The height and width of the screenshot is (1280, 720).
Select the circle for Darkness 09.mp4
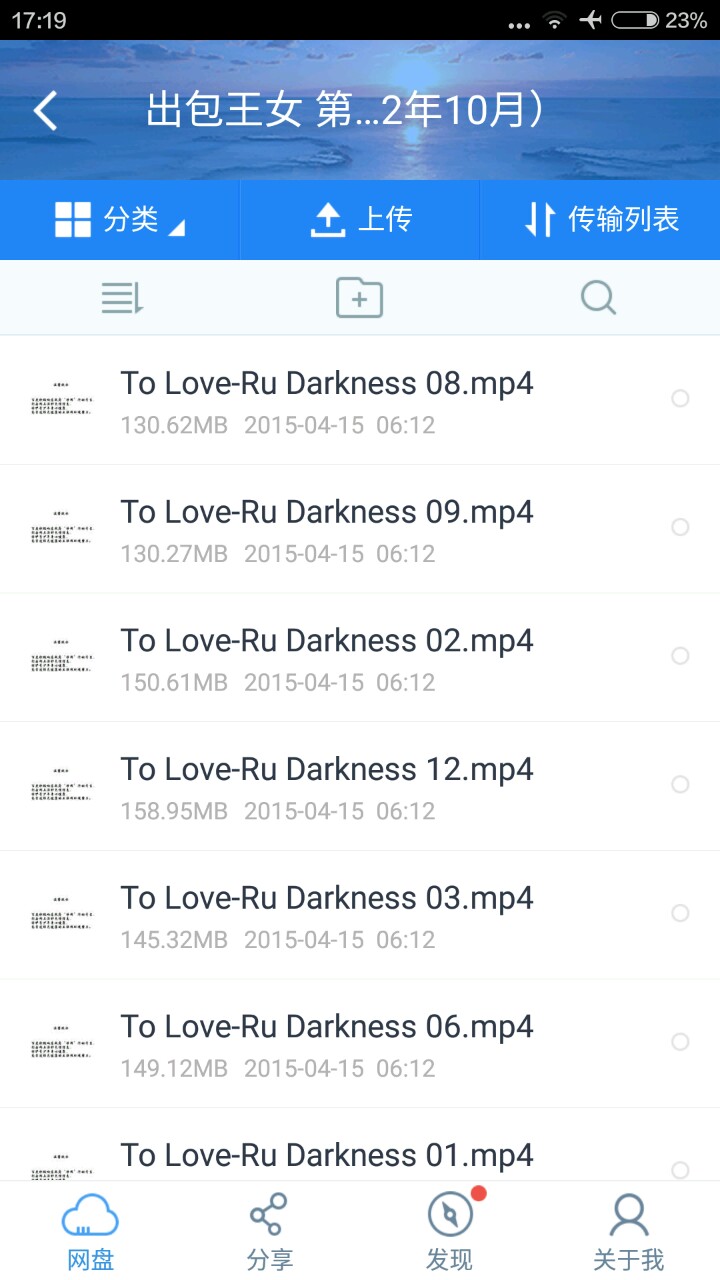click(680, 527)
